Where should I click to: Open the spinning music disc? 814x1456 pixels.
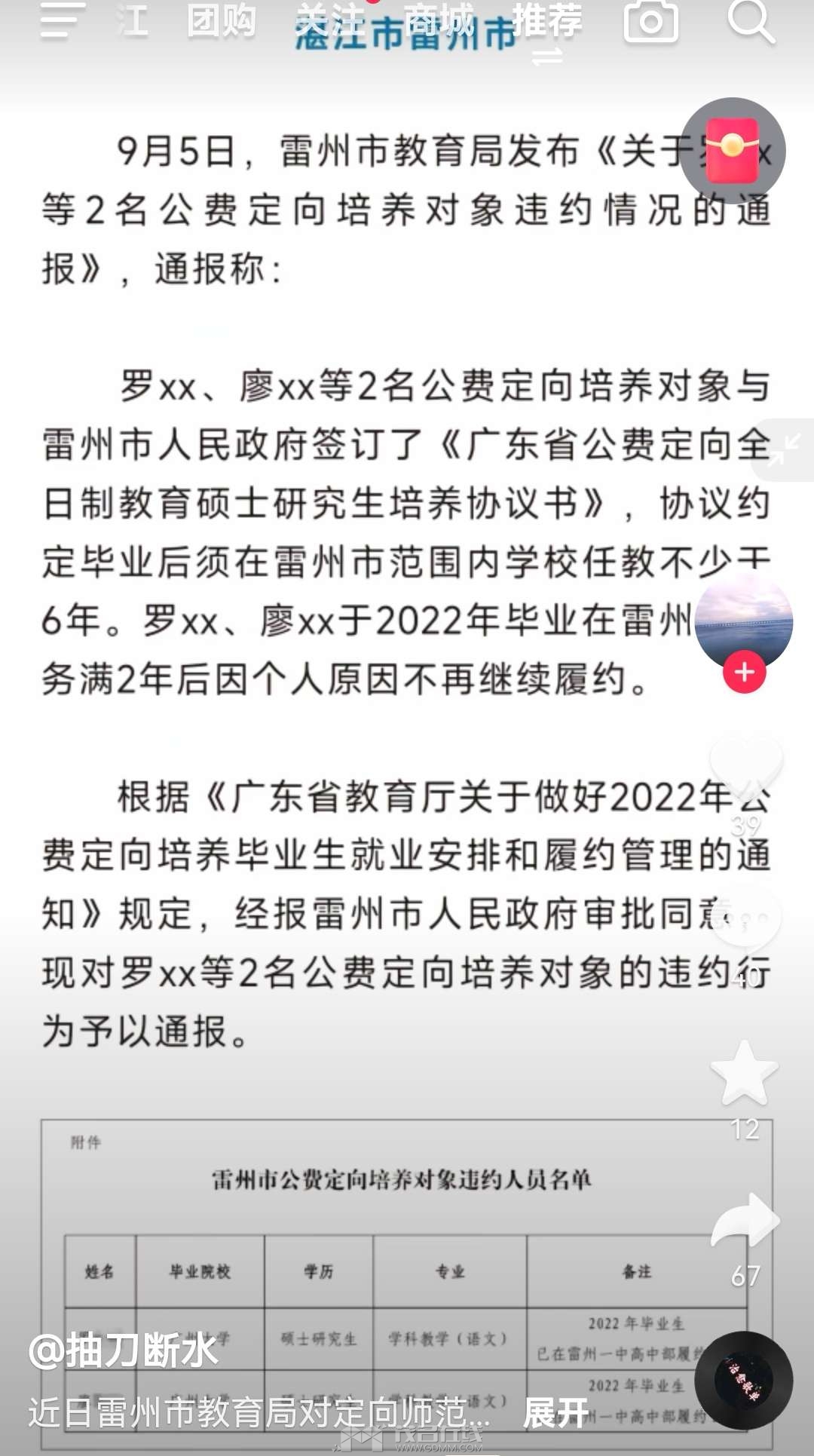tap(744, 1381)
